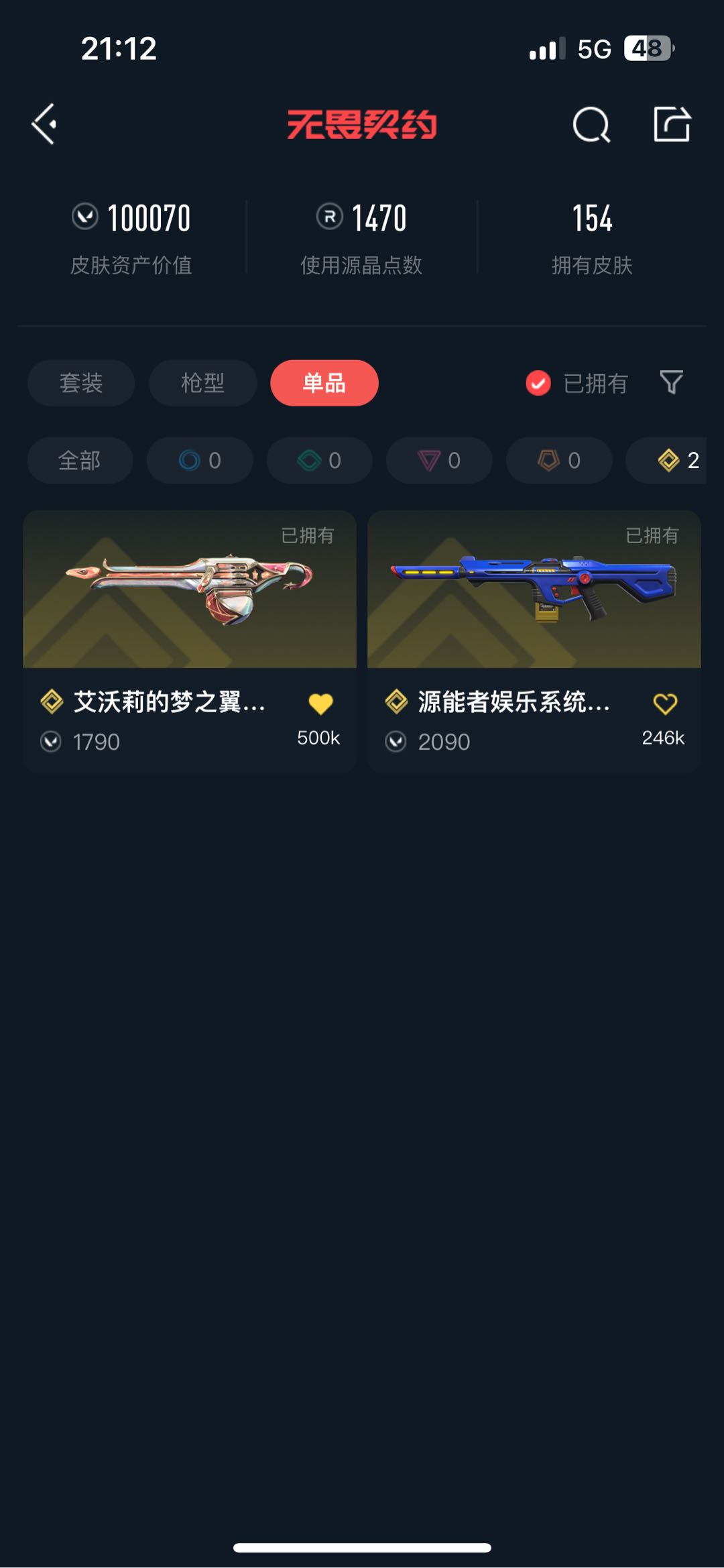The height and width of the screenshot is (1568, 724).
Task: Filter by the orange pentagon tier chip
Action: pyautogui.click(x=559, y=461)
